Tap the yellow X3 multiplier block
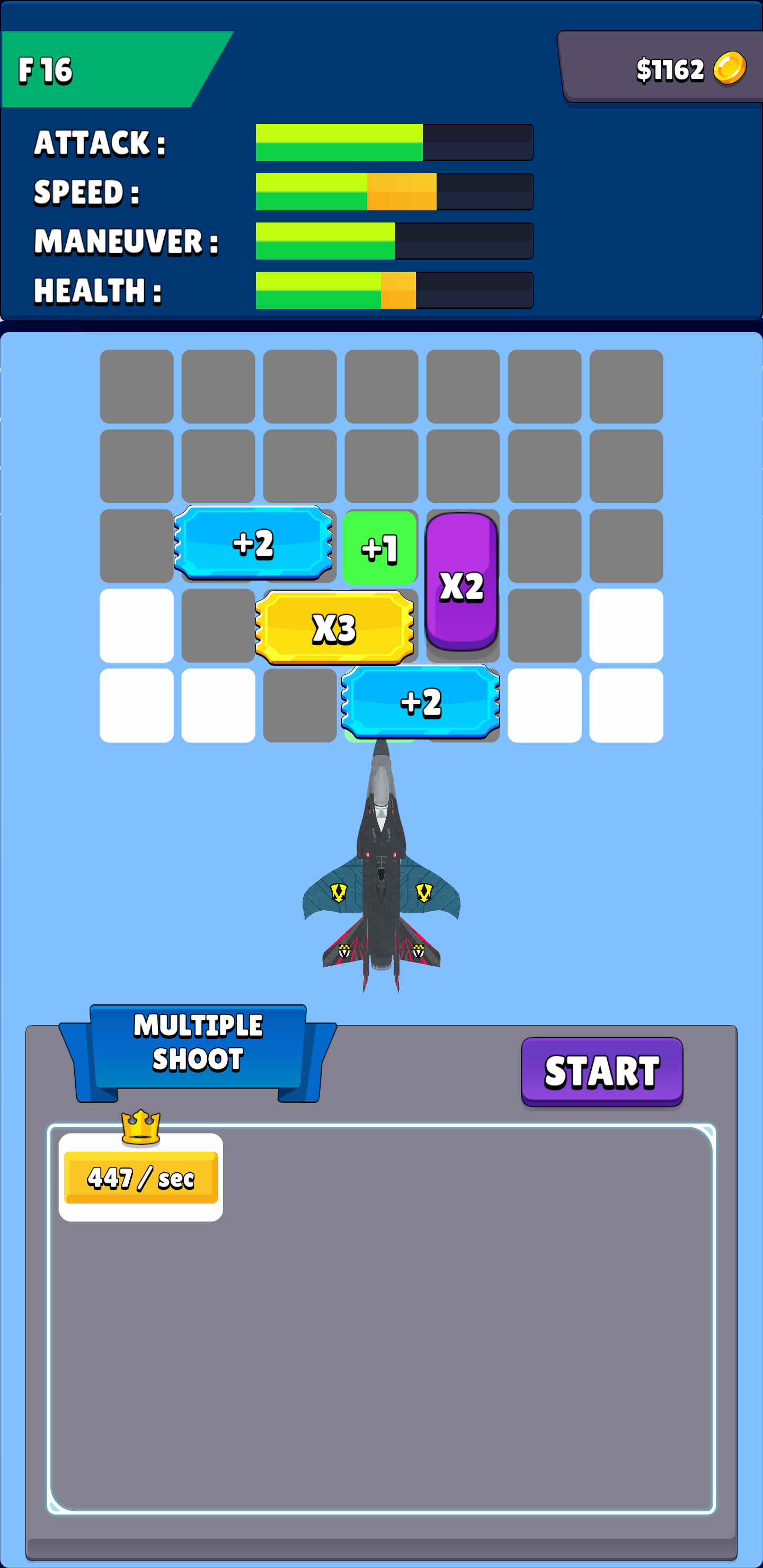Screen dimensions: 763x1568 (x=334, y=628)
